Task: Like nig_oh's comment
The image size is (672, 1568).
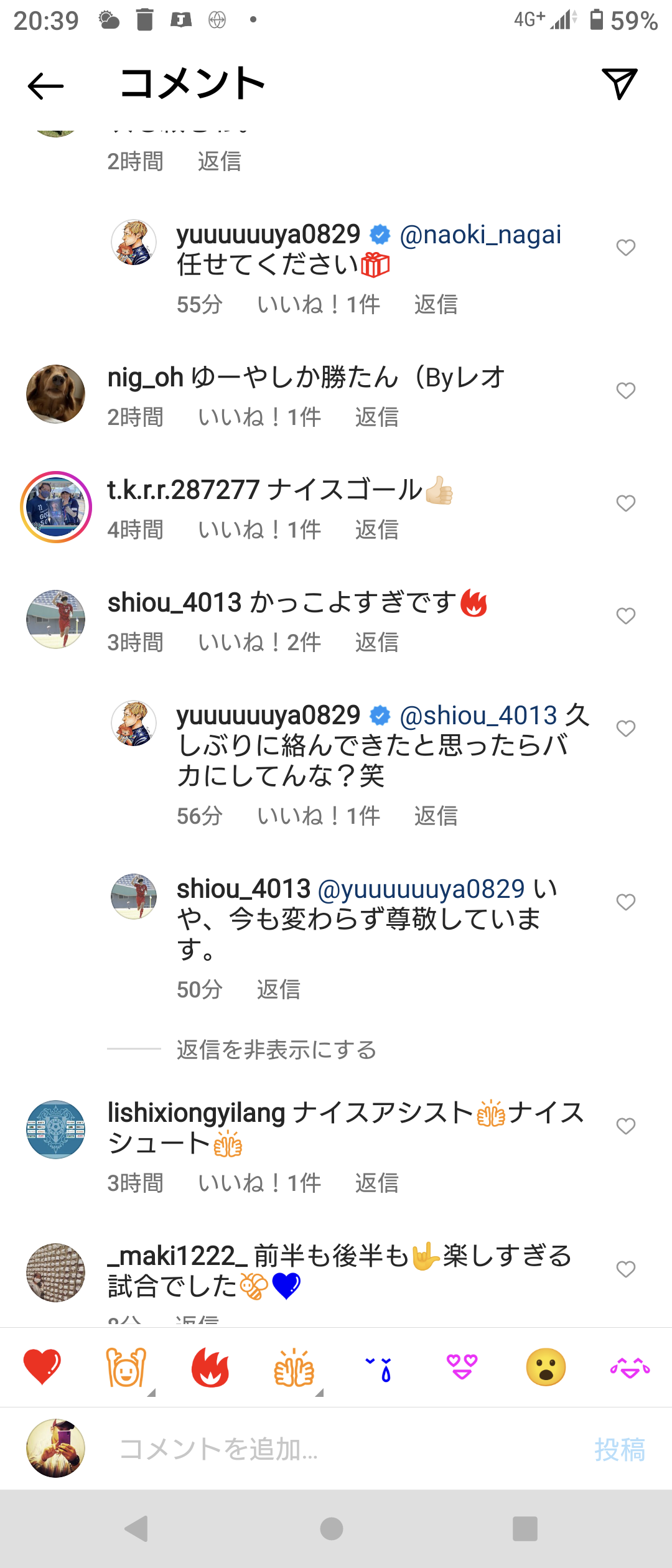Action: [625, 391]
